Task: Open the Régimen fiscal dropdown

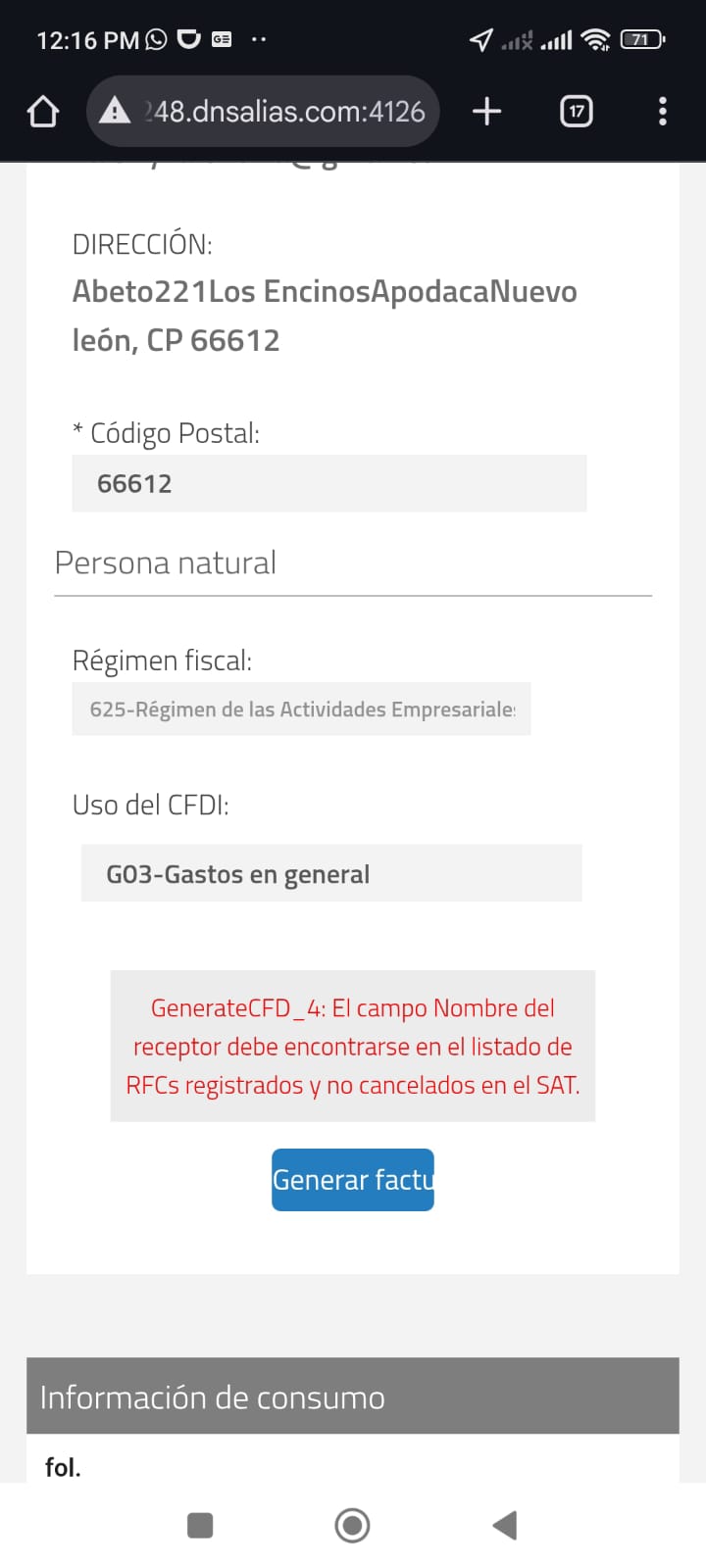Action: 301,710
